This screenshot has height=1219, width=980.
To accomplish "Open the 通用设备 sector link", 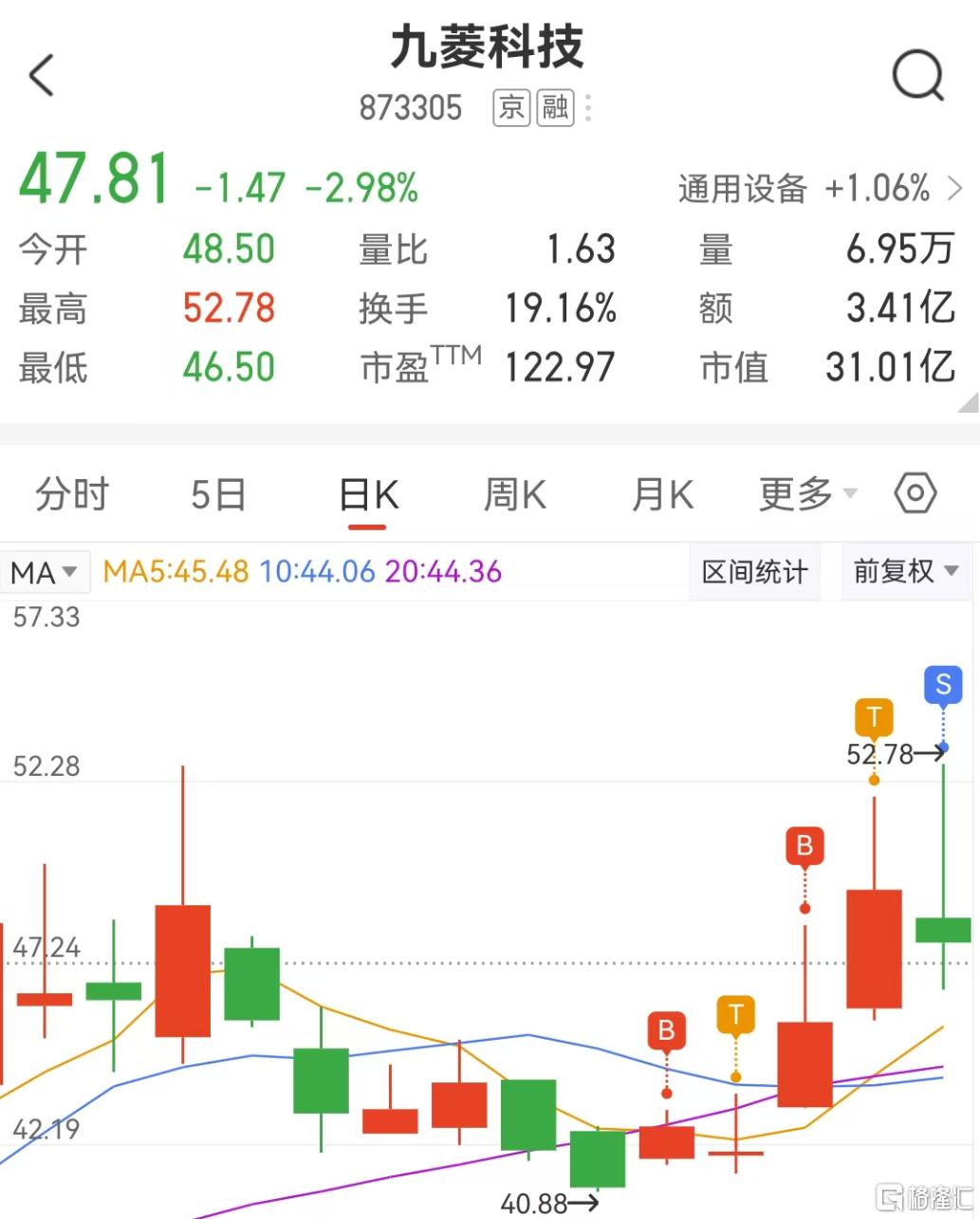I will (x=820, y=189).
